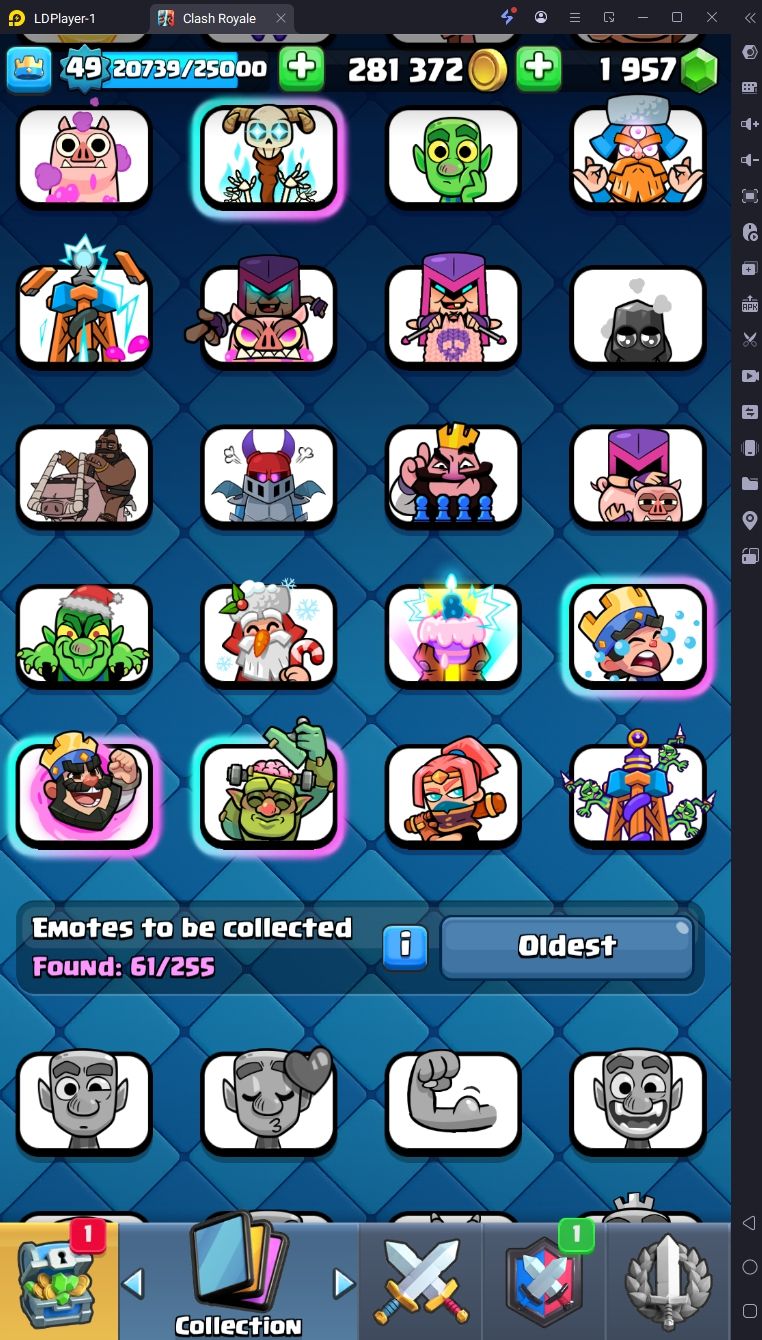Select the skull totem emote
Viewport: 762px width, 1340px height.
tap(268, 157)
